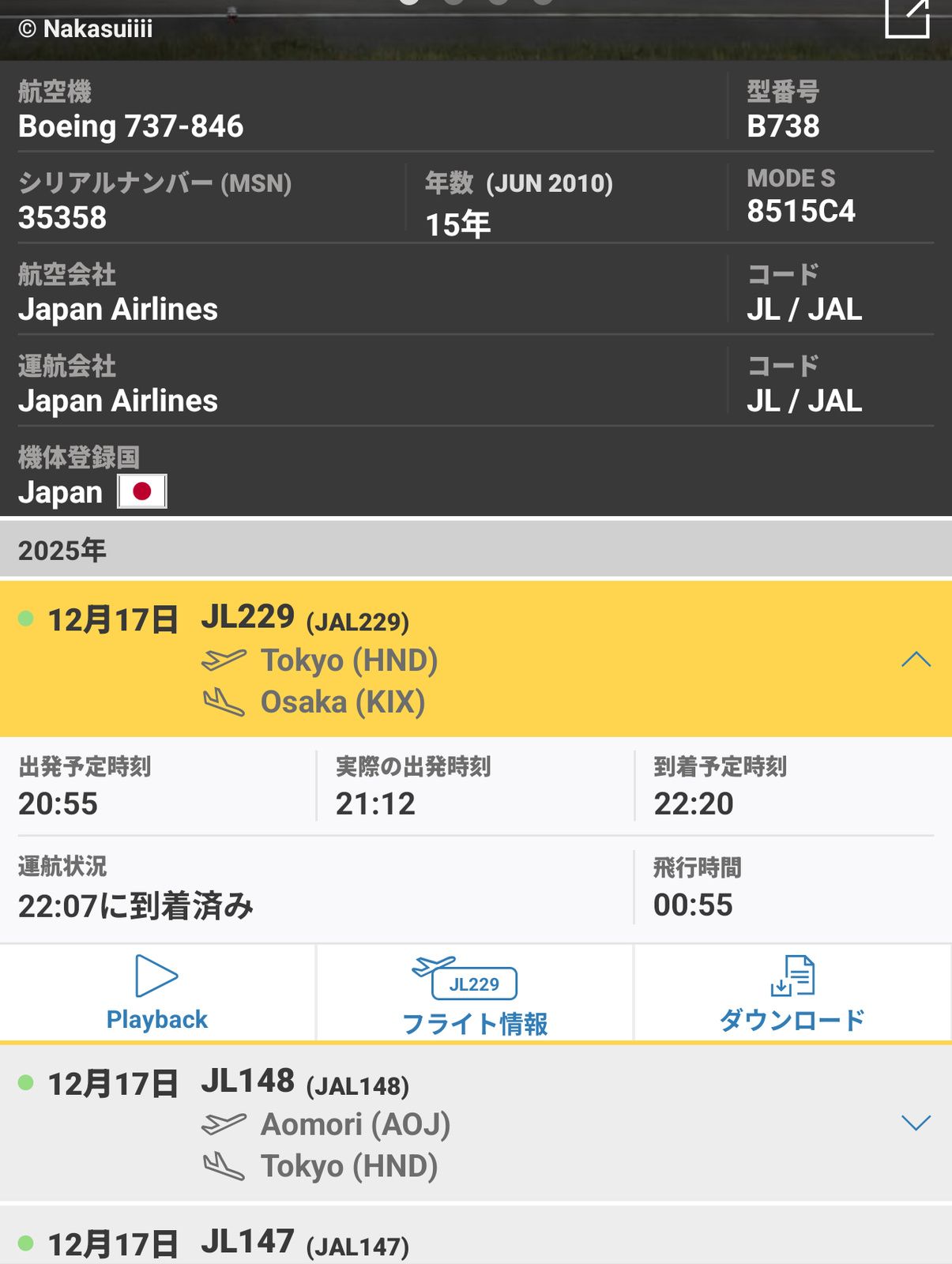Click the departure airplane icon beside Tokyo (HND)
952x1264 pixels.
224,658
